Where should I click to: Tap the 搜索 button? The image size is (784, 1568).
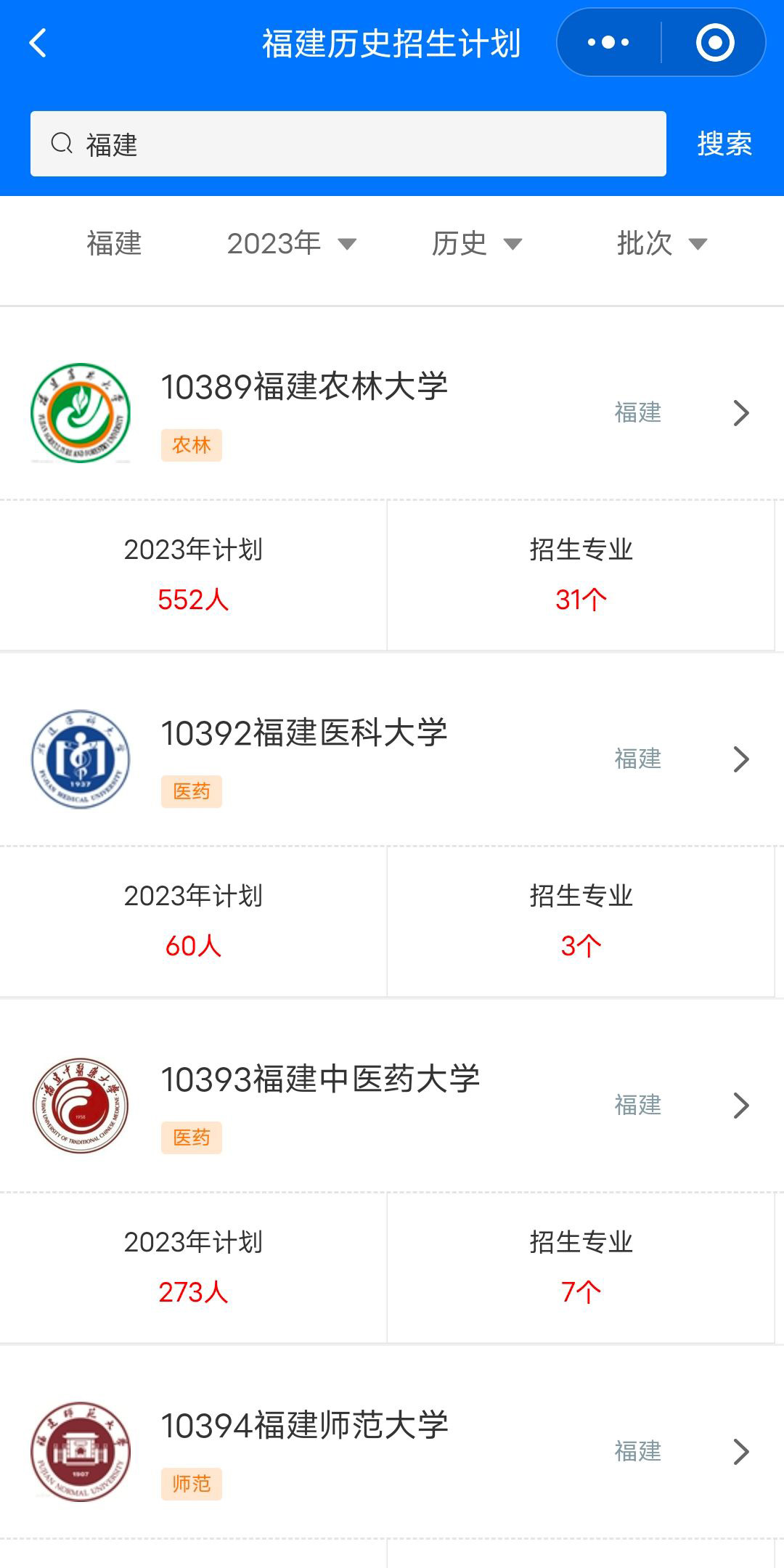[x=724, y=144]
